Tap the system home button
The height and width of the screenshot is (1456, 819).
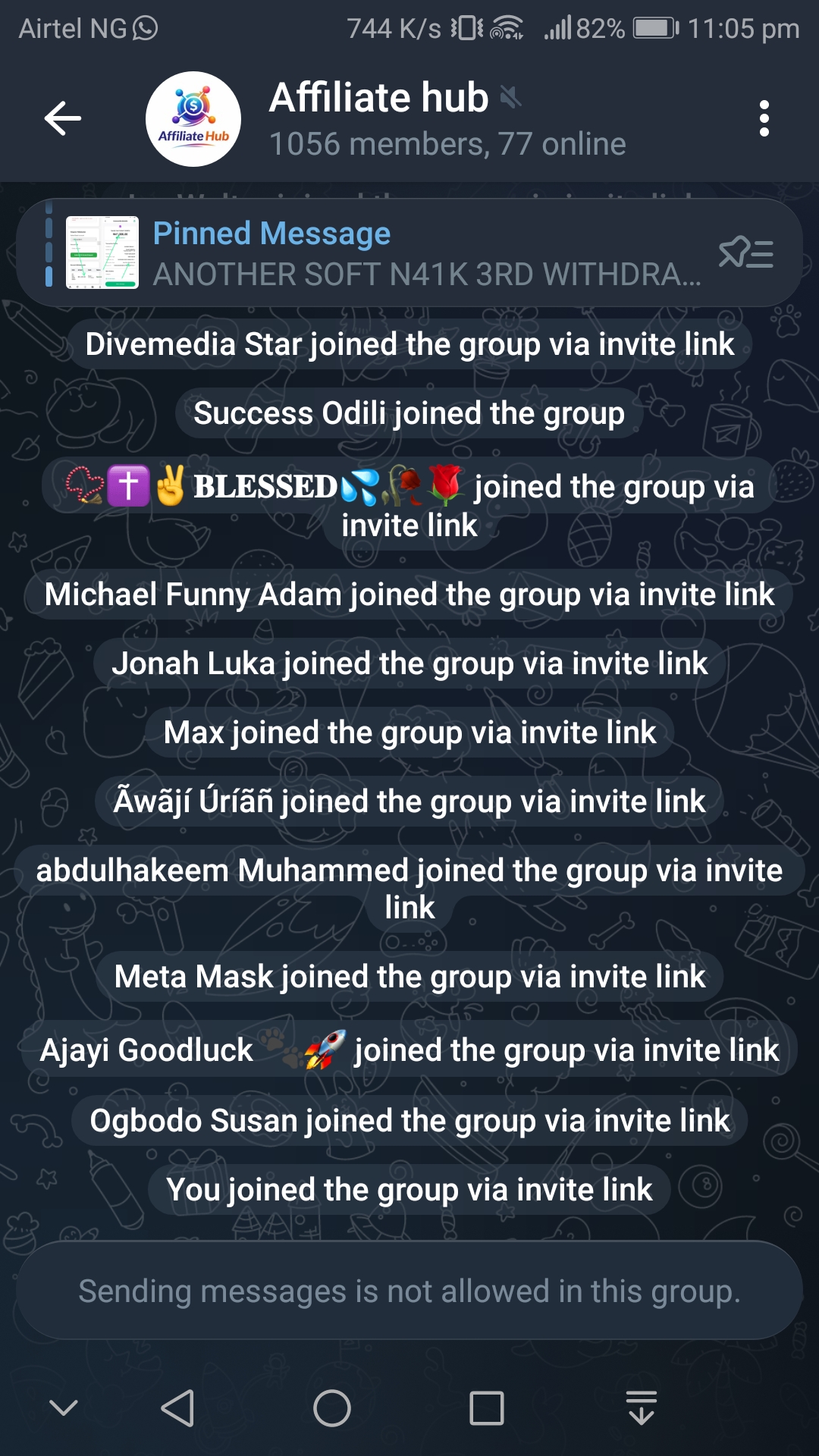[332, 1409]
